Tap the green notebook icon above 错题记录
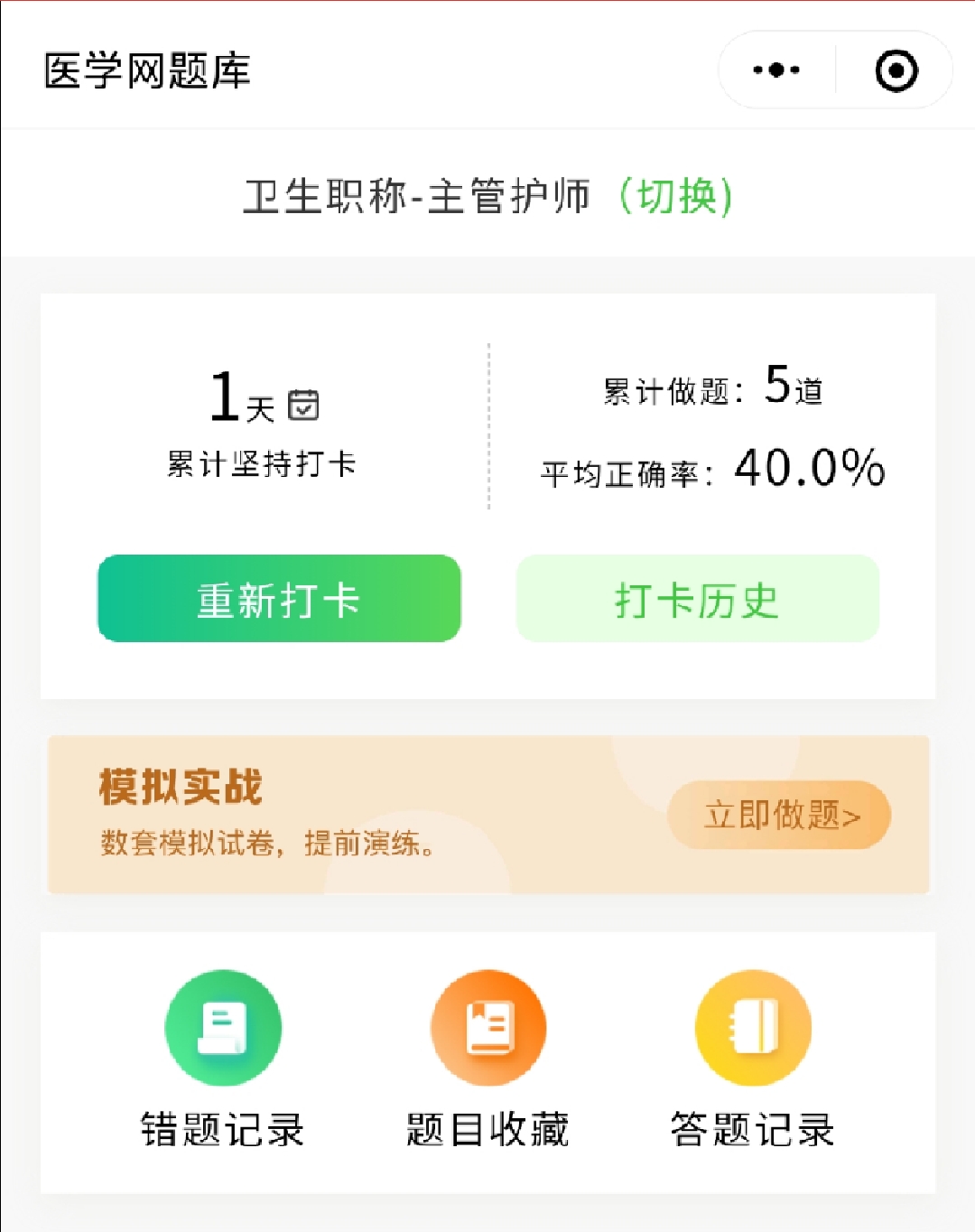Screen dimensions: 975x1232 [224, 1028]
